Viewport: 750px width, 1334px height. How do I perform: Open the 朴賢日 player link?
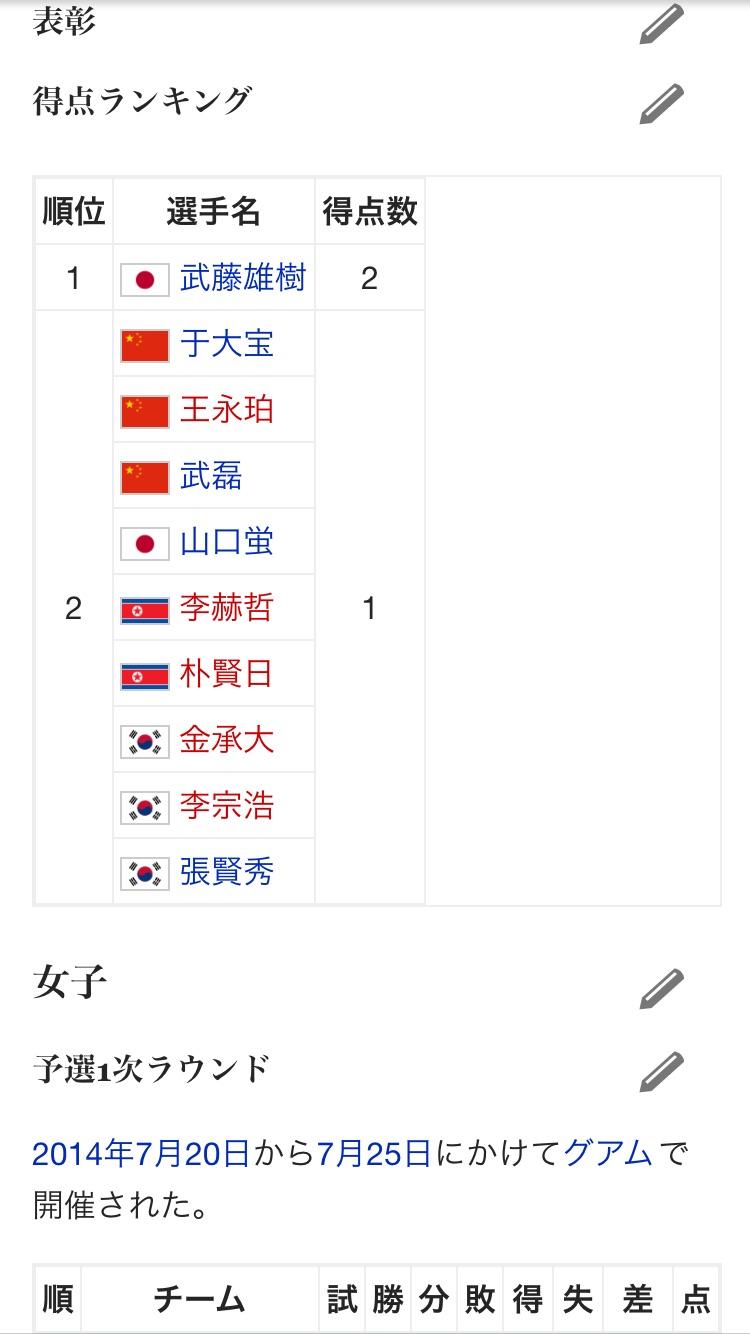(x=227, y=674)
